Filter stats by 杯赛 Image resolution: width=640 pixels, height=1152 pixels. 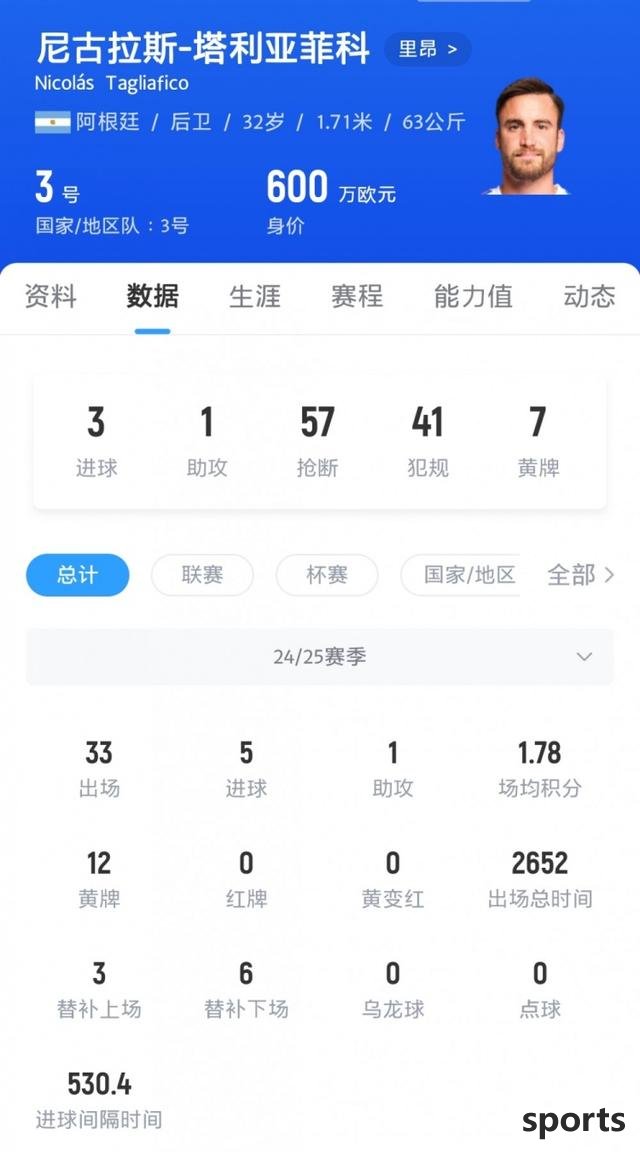[327, 575]
